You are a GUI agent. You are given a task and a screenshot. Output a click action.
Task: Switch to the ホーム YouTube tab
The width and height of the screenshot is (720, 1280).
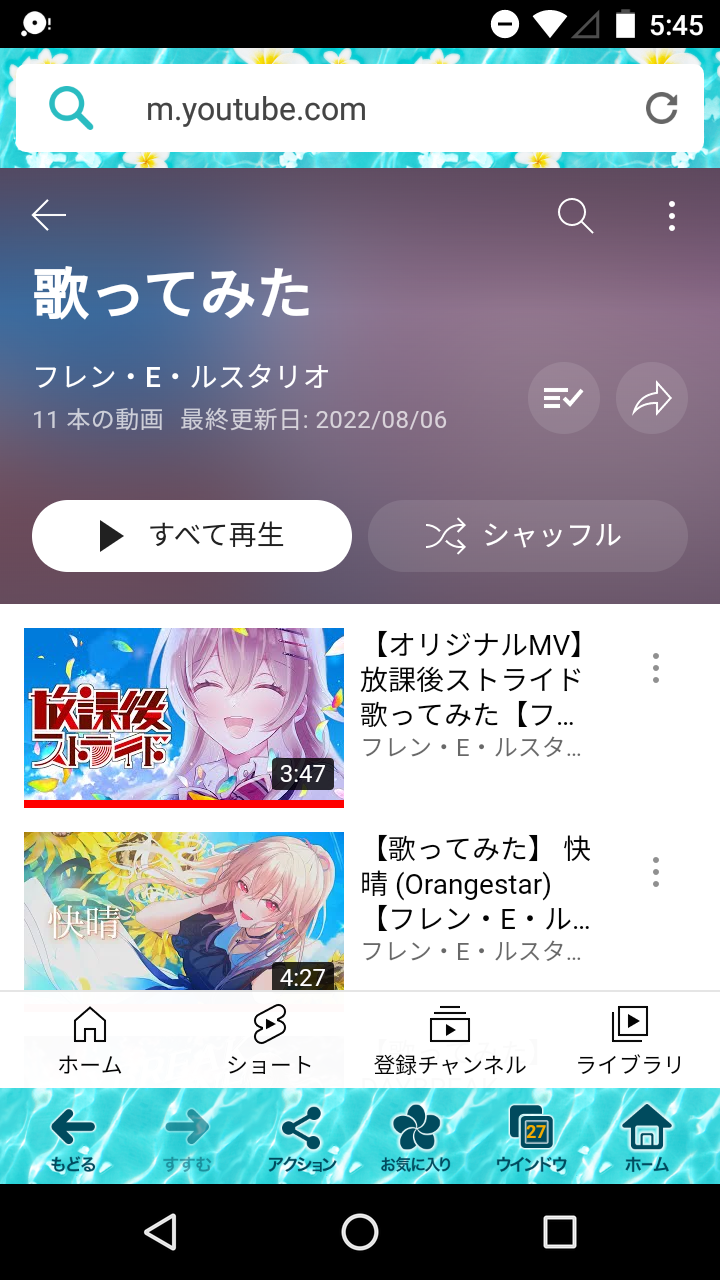(x=90, y=1040)
